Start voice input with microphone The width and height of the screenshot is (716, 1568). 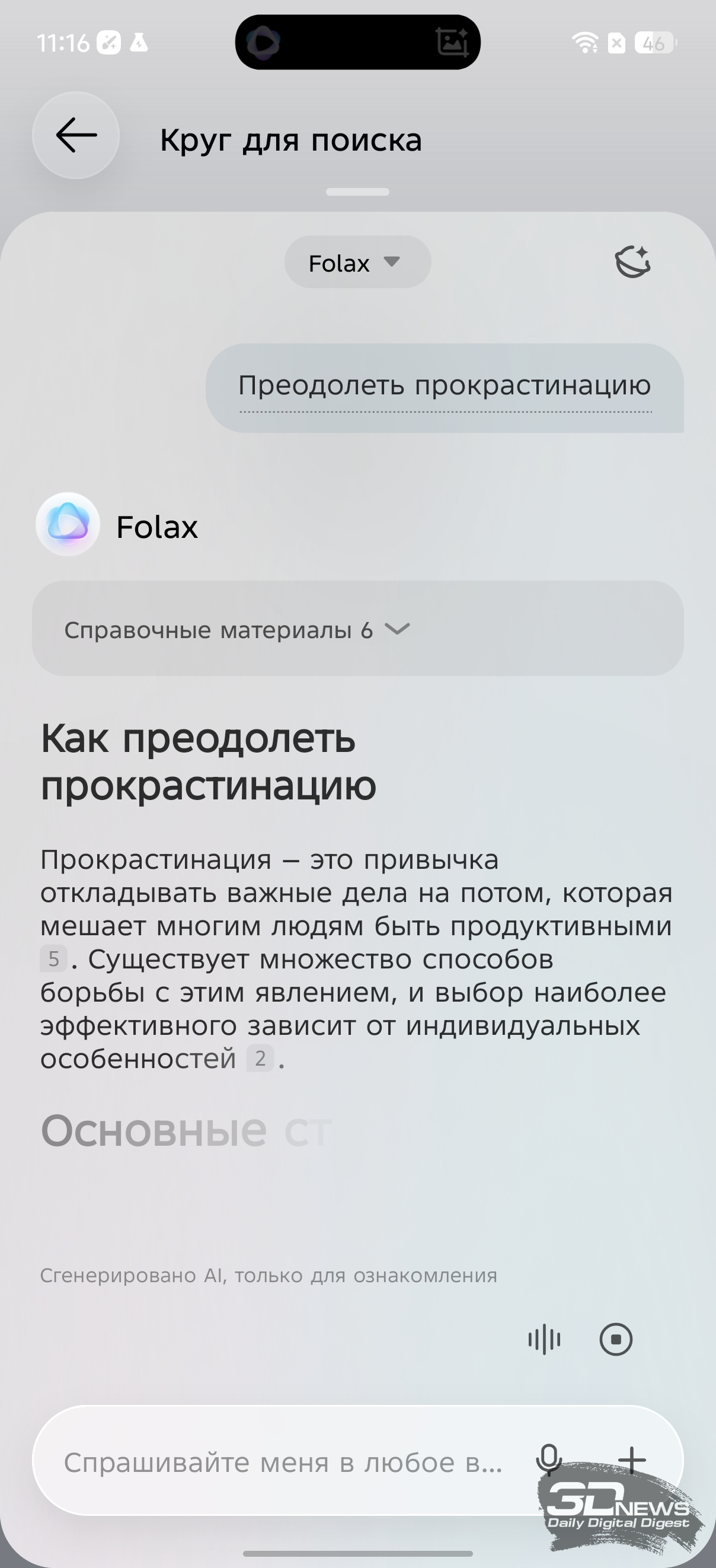(x=549, y=1459)
